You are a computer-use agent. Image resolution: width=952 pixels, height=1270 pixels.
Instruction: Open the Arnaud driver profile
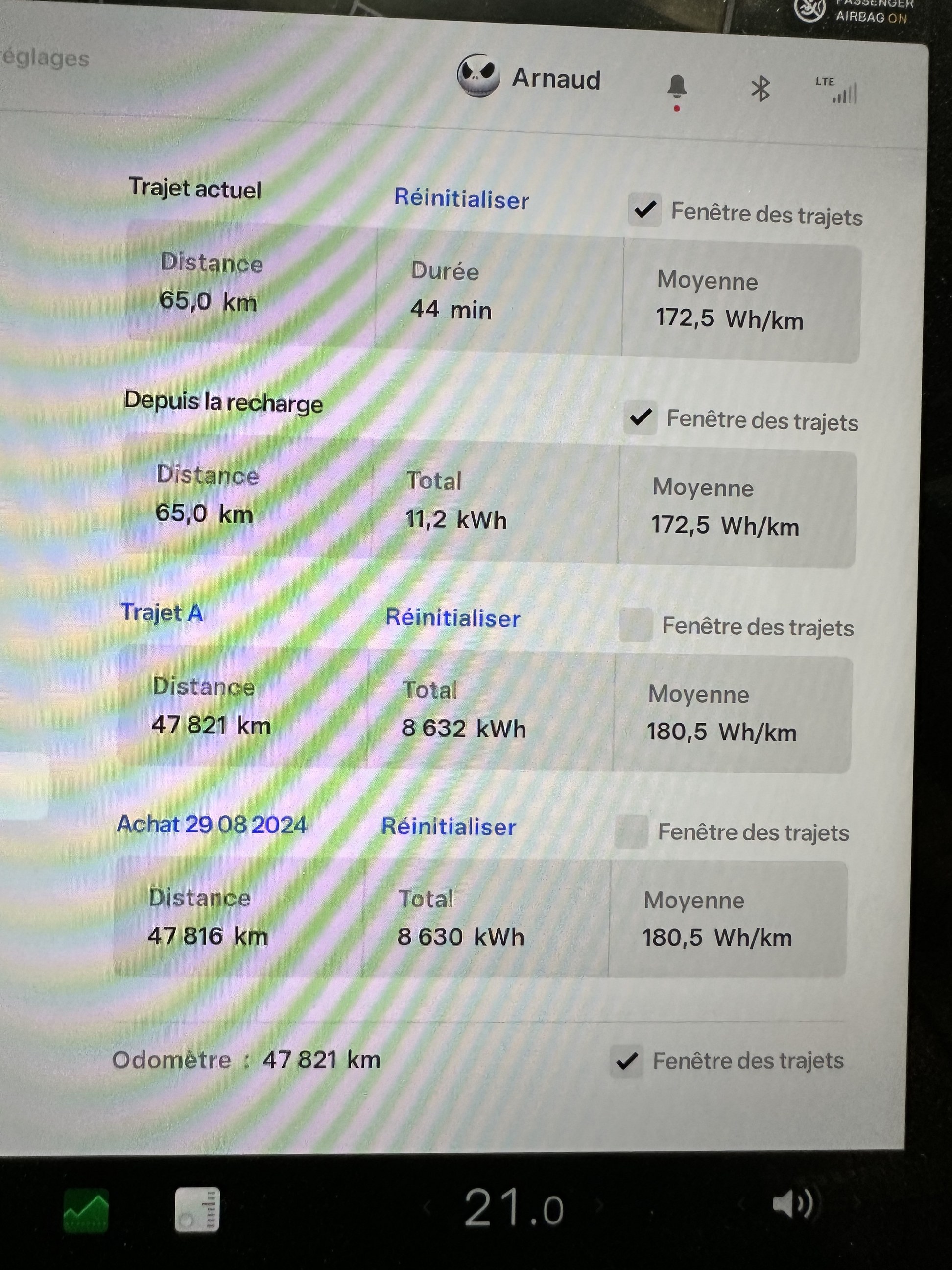pos(529,77)
